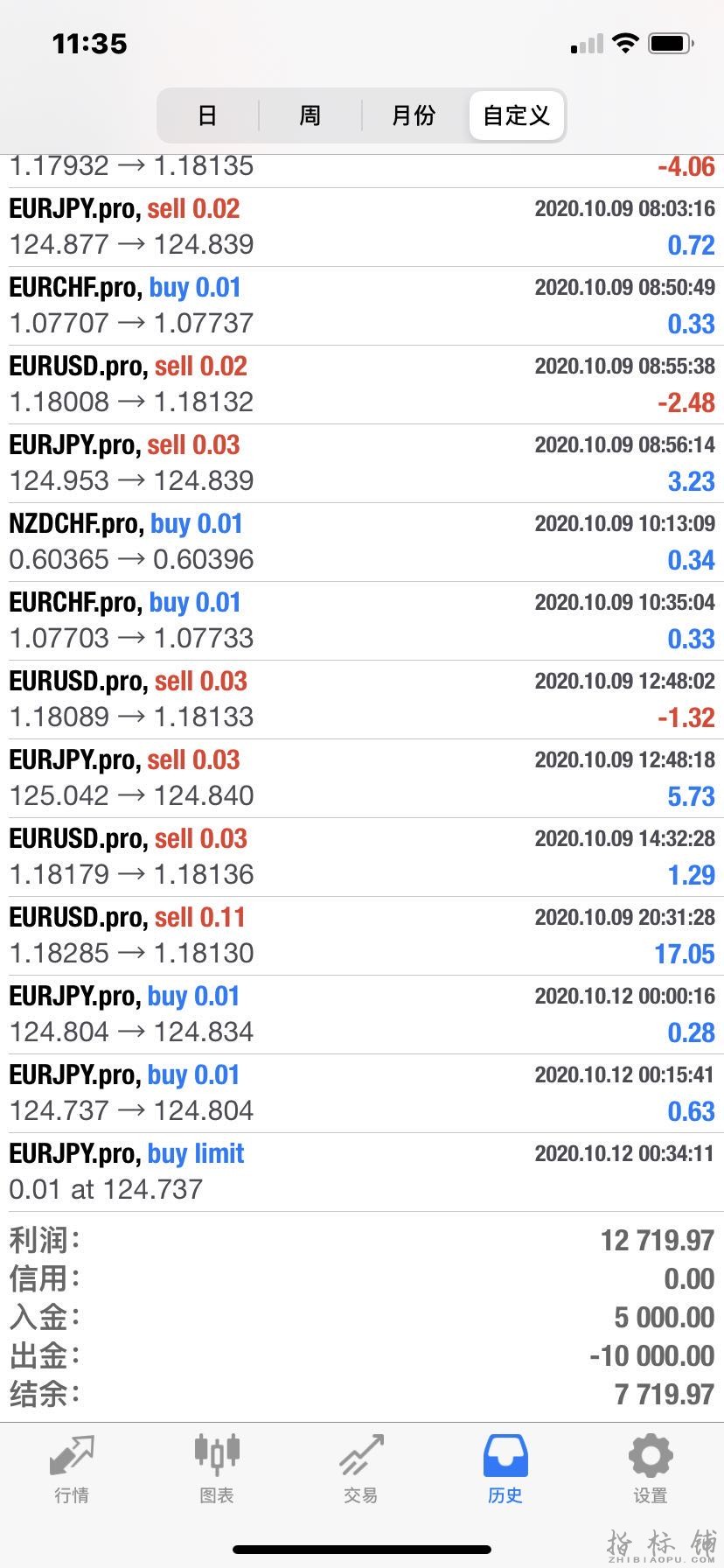Select the 周 (week) period
Screen dimensions: 724x1568
pyautogui.click(x=310, y=115)
